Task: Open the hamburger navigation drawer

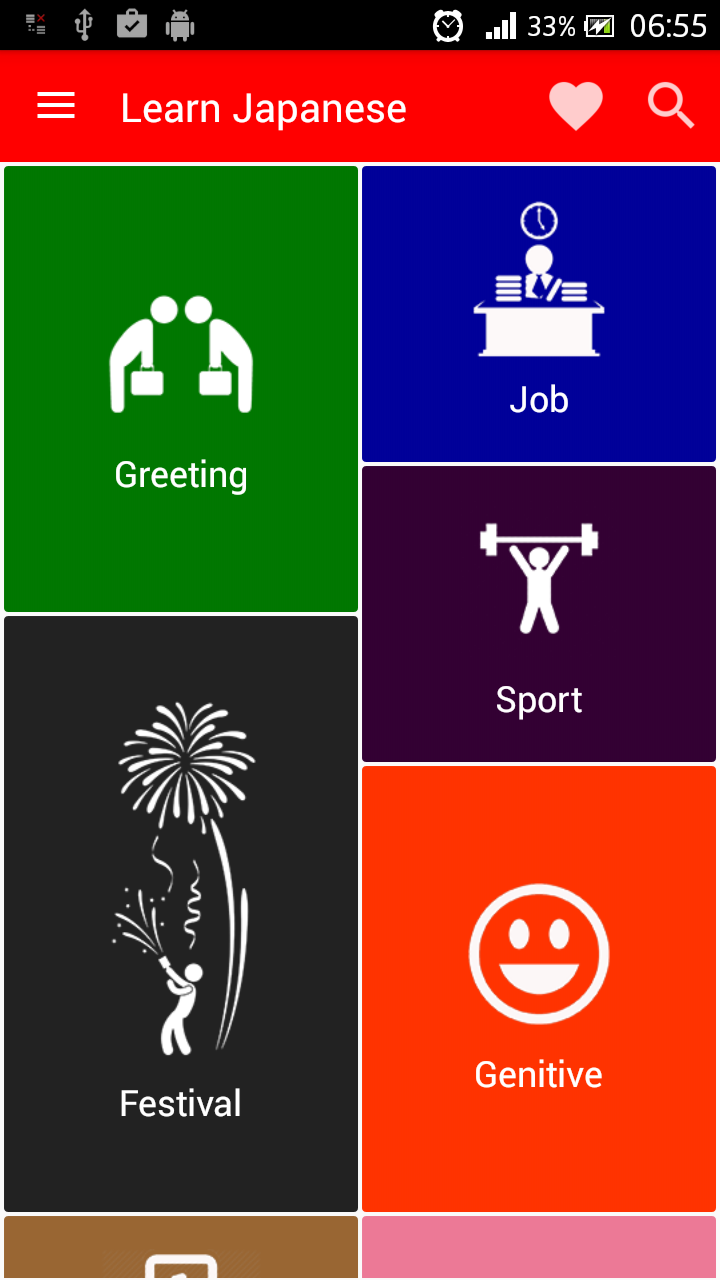Action: tap(56, 106)
